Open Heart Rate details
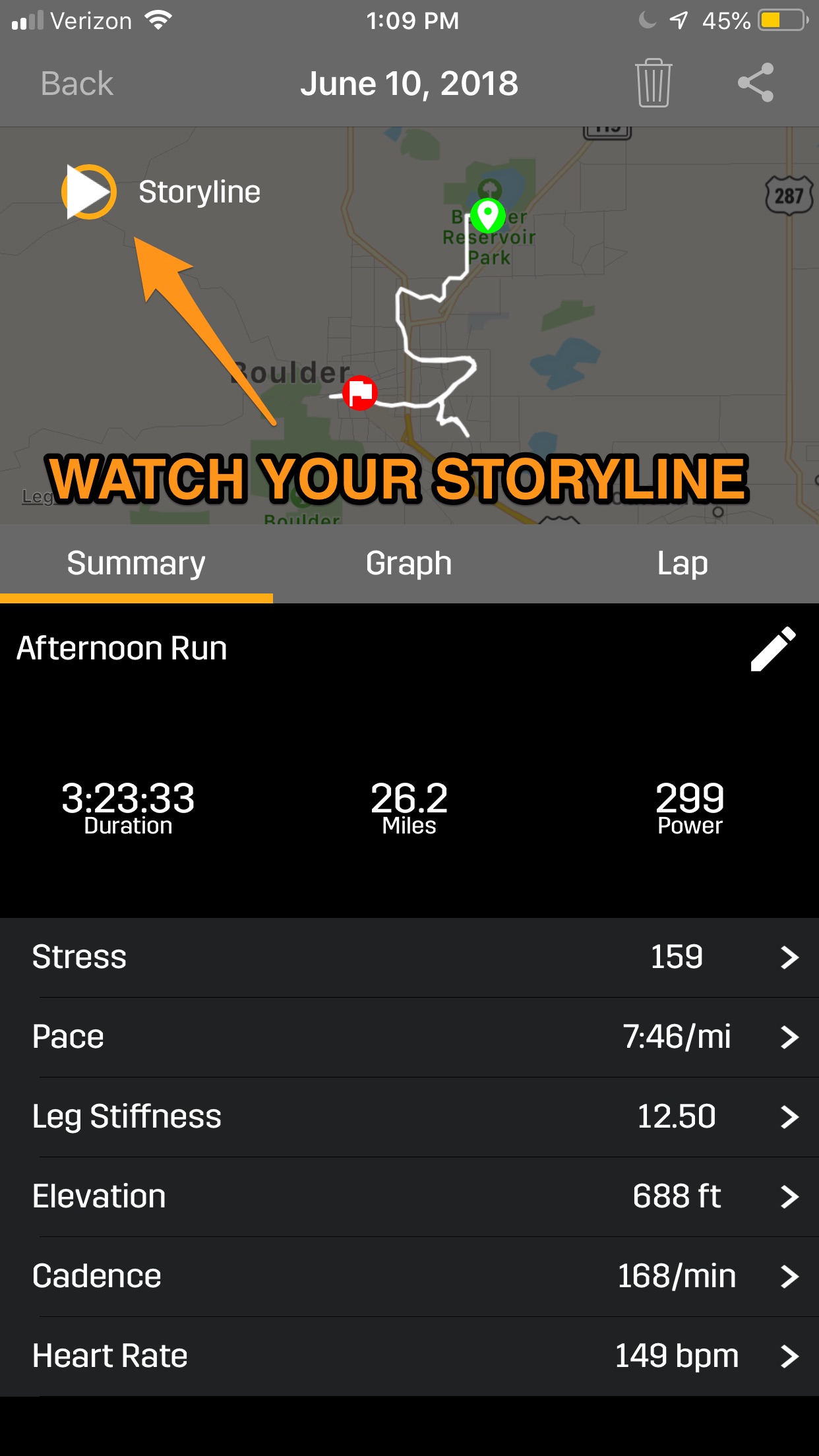Image resolution: width=819 pixels, height=1456 pixels. [409, 1356]
